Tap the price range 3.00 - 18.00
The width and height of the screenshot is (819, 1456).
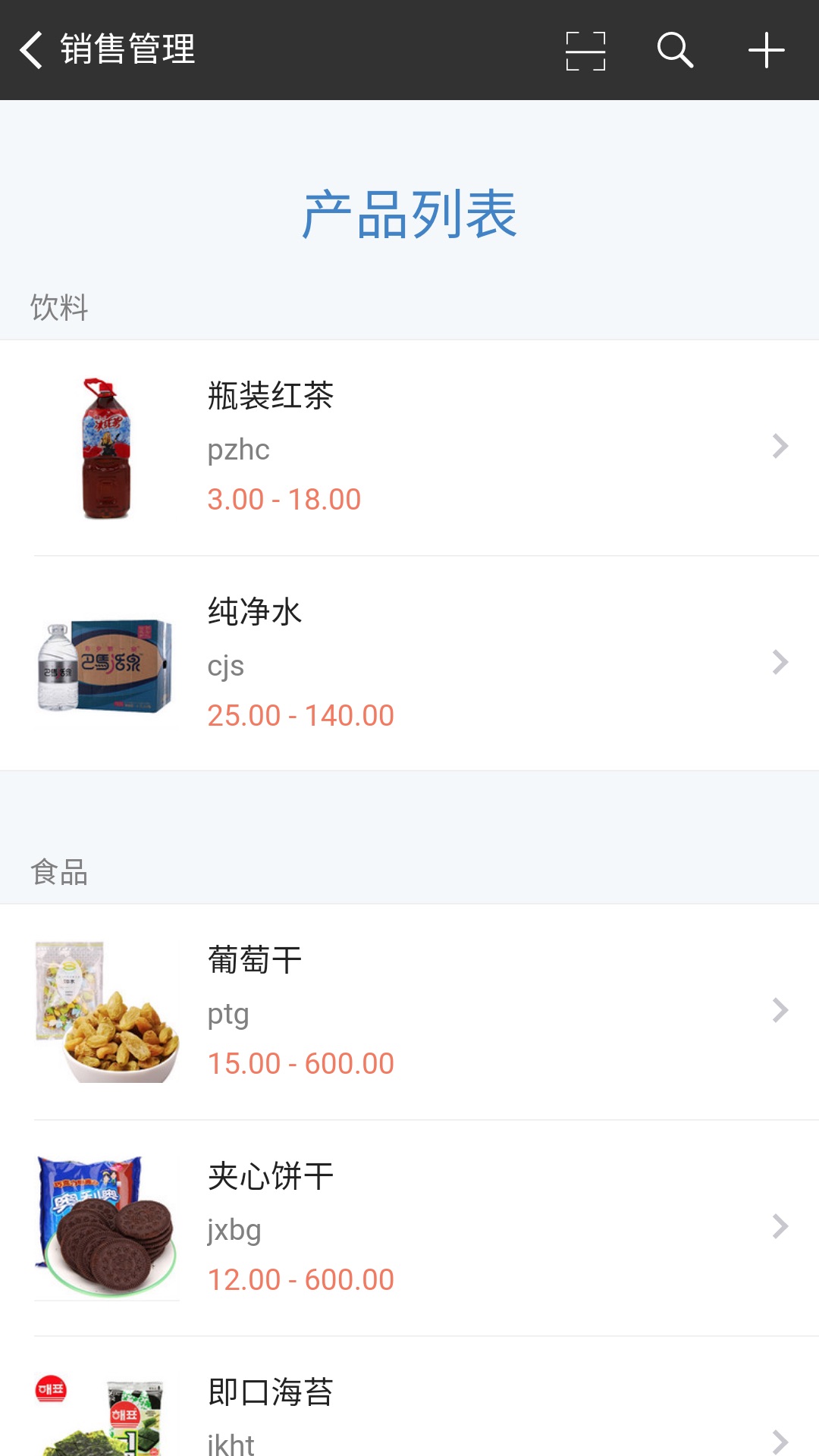click(x=284, y=498)
